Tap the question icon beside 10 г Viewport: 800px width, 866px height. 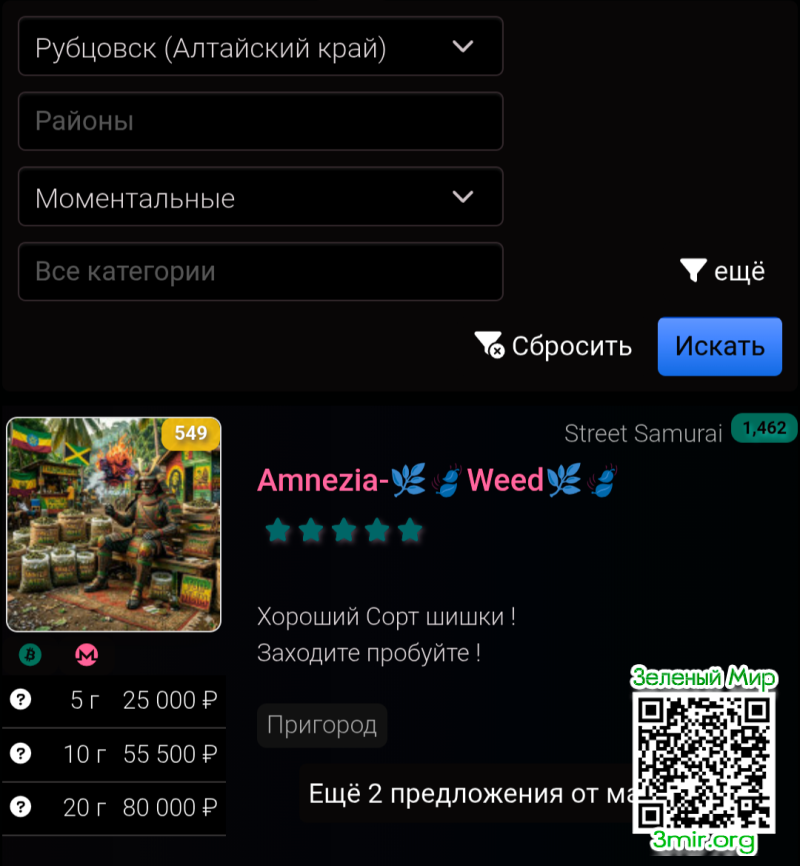pyautogui.click(x=20, y=753)
